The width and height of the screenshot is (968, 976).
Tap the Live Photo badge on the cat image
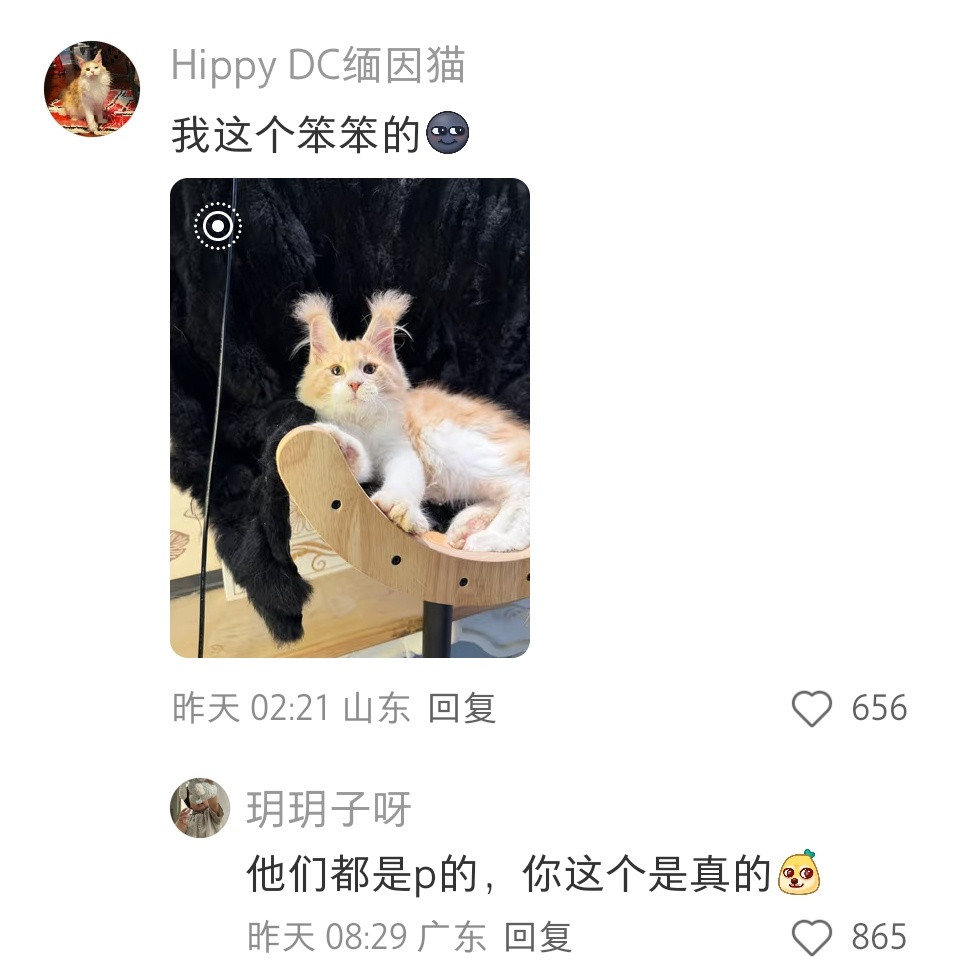coord(218,227)
